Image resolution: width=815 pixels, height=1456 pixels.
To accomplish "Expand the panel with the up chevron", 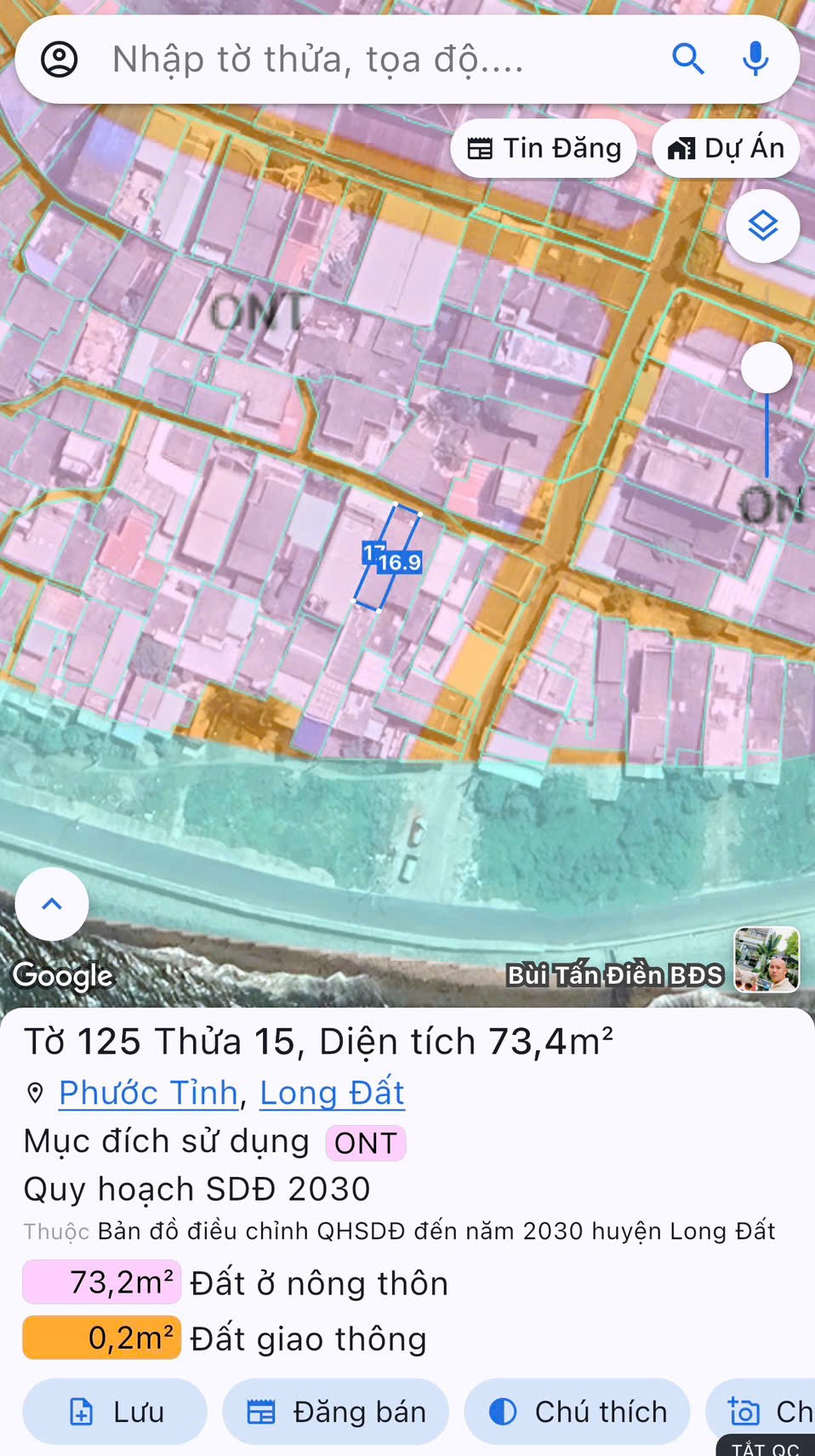I will 52,904.
